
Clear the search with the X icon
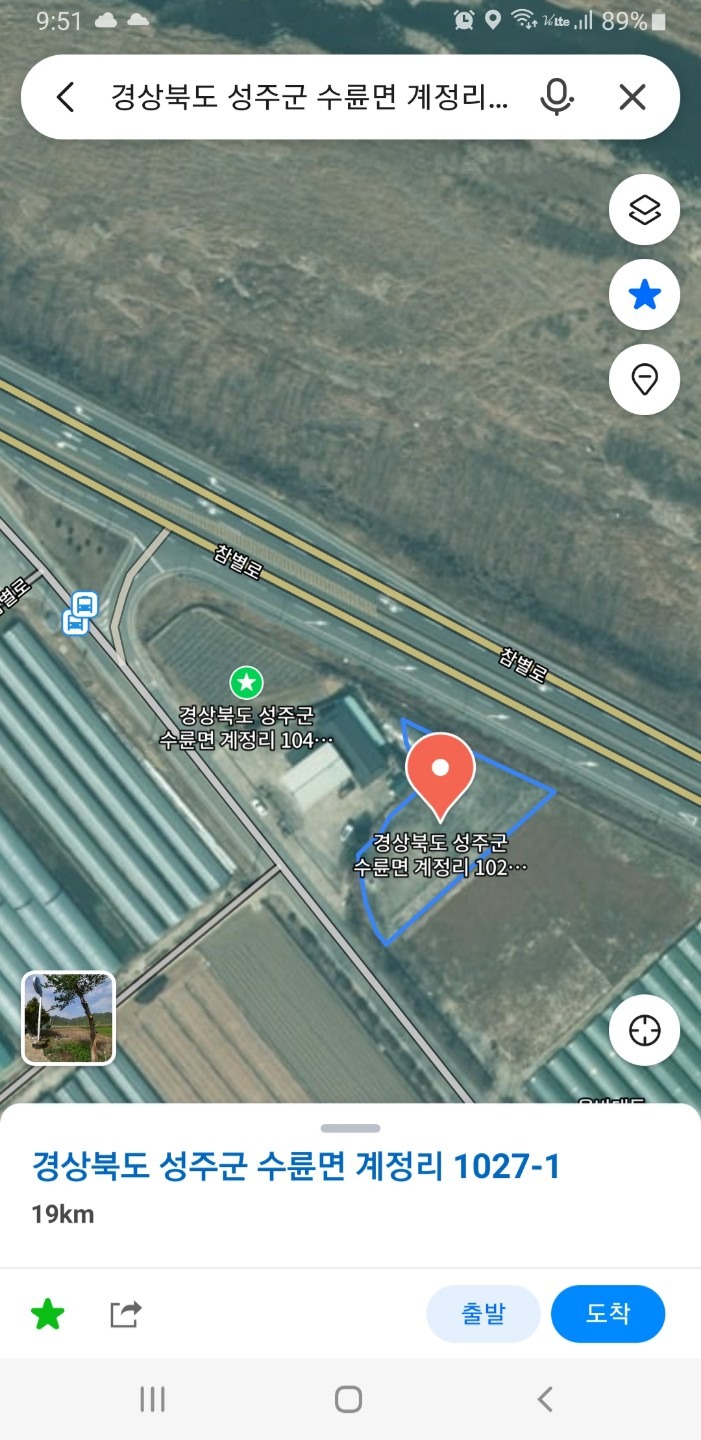pos(633,97)
